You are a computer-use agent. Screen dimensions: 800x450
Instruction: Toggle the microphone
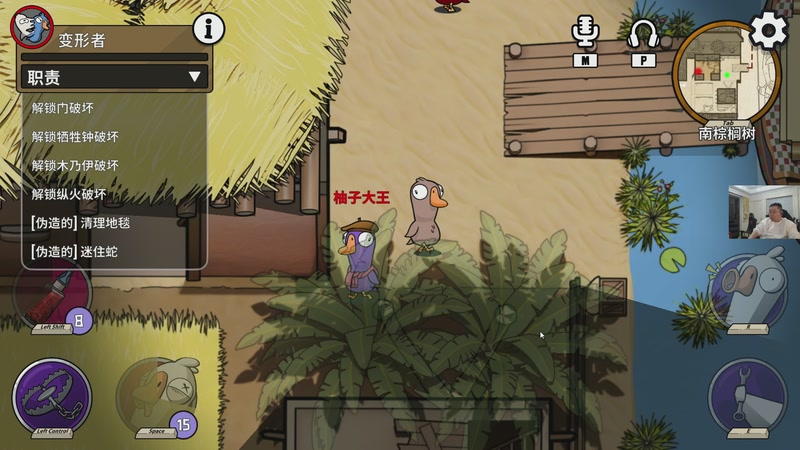[585, 33]
